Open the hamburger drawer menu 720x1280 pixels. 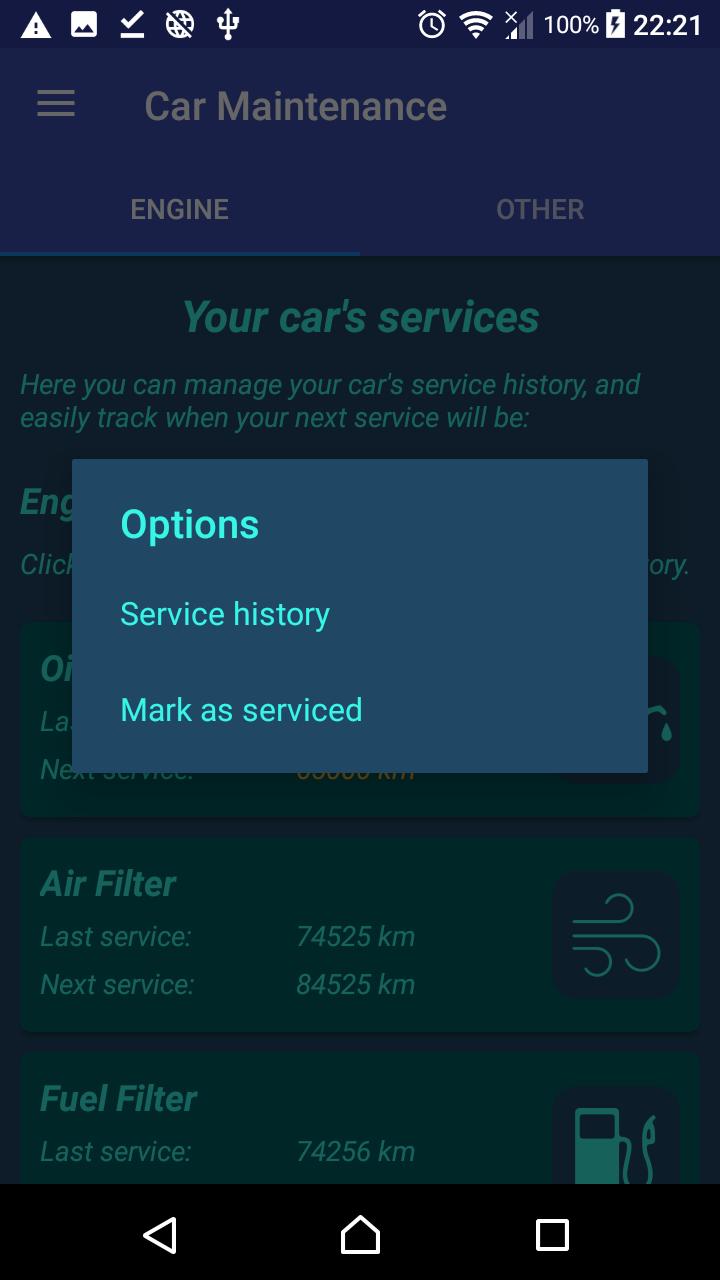tap(56, 105)
